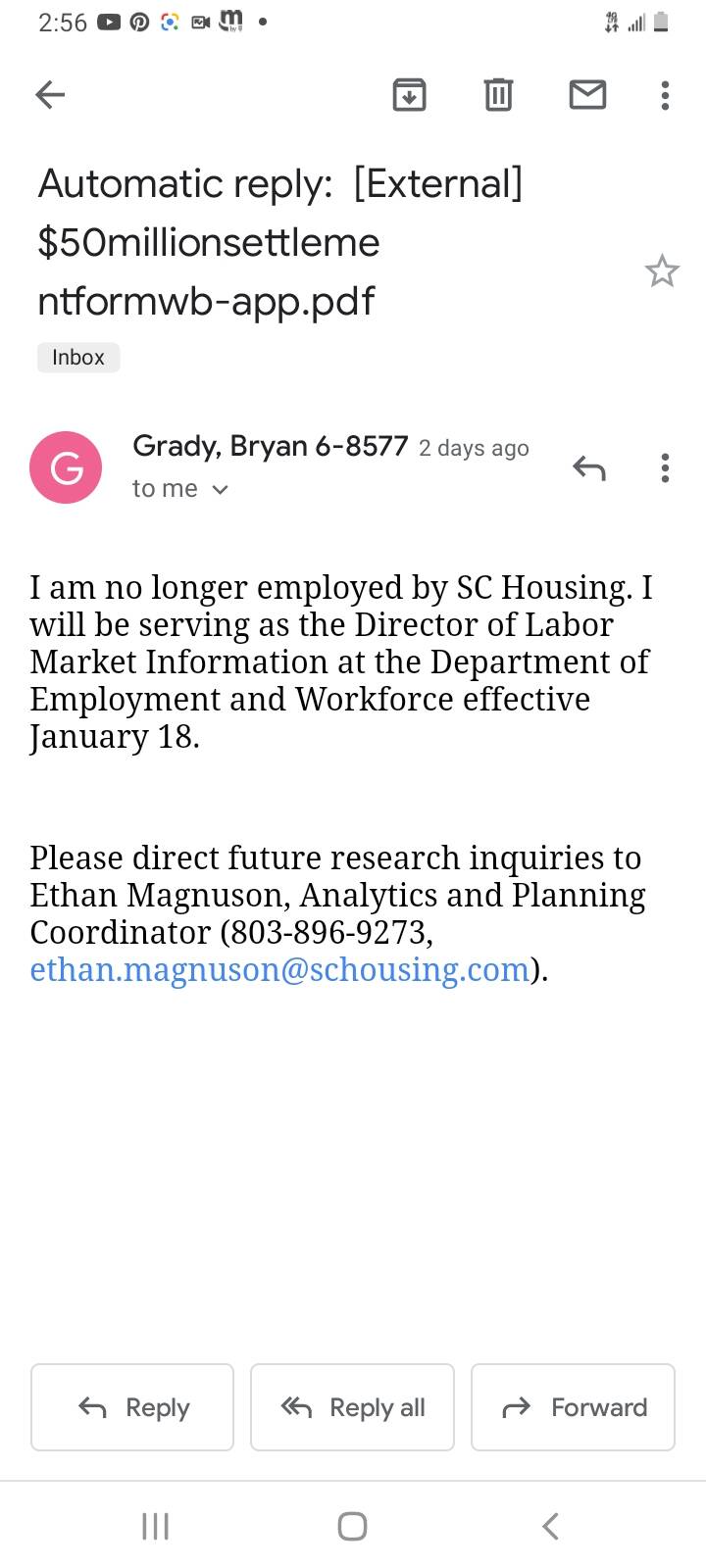Show recent apps
Screen dimensions: 706x1568
pyautogui.click(x=155, y=1526)
